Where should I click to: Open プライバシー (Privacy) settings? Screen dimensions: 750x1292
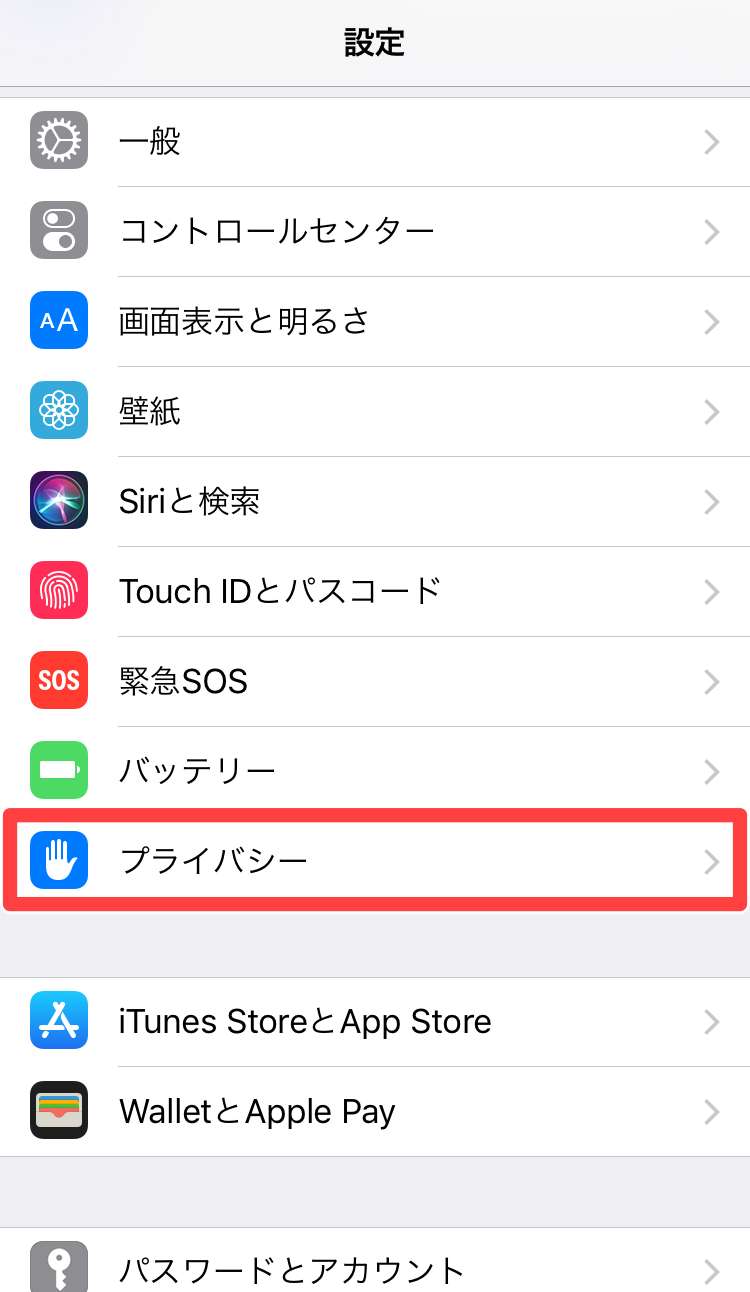[x=375, y=861]
